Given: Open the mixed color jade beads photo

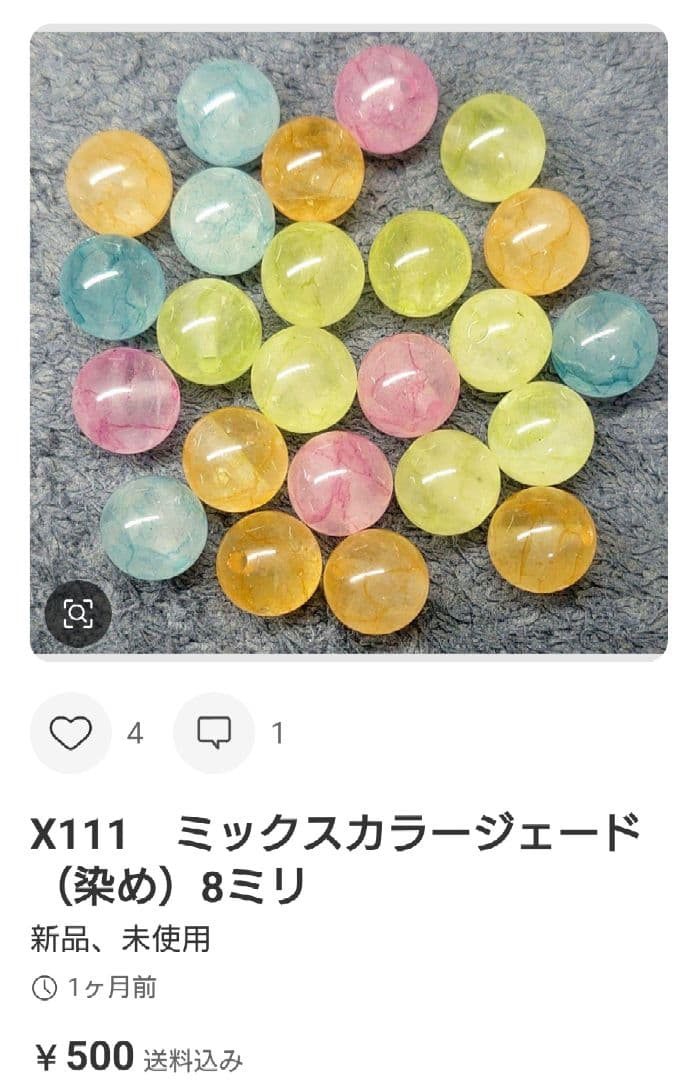Looking at the screenshot, I should click(349, 340).
